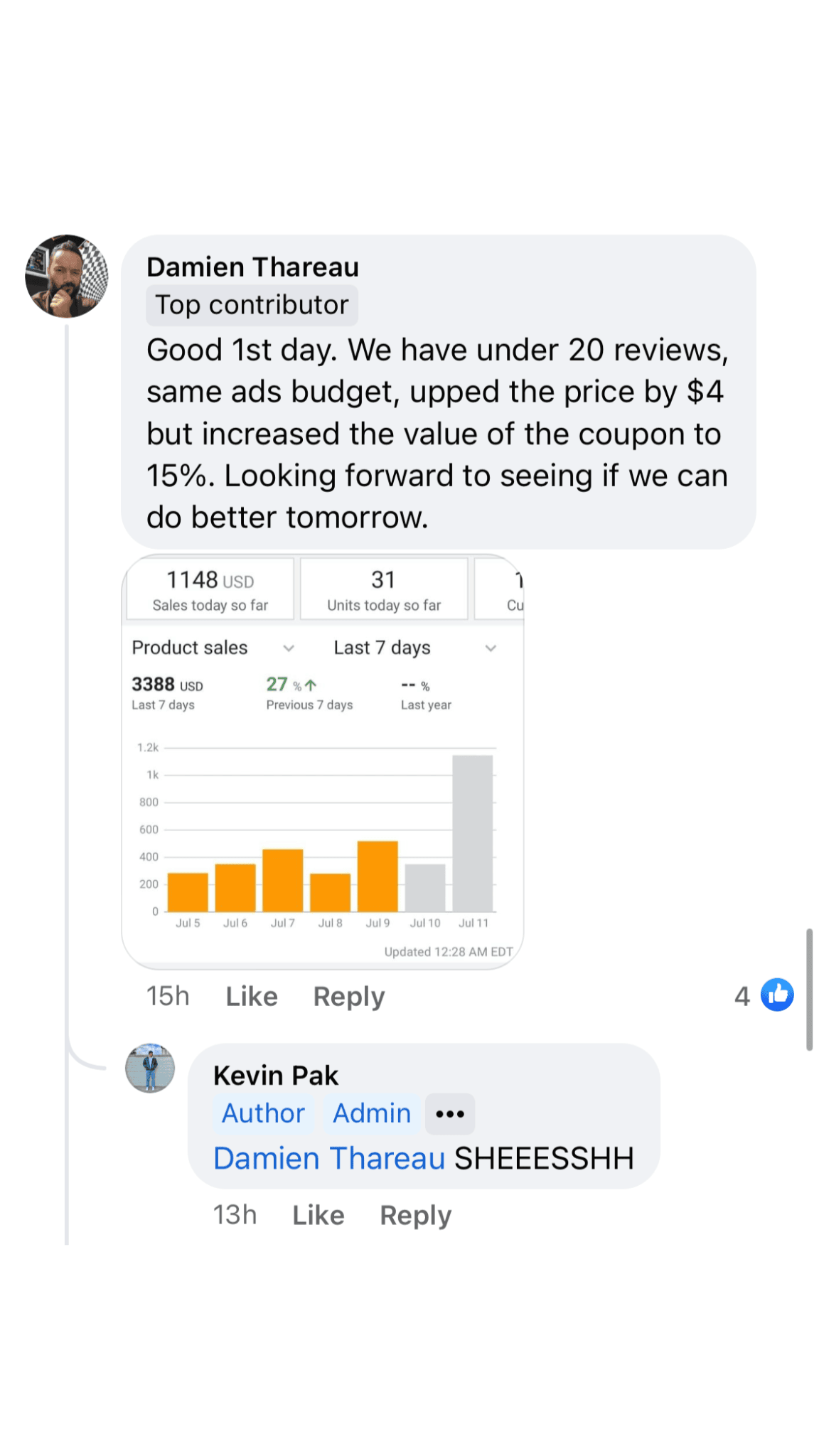The width and height of the screenshot is (819, 1456).
Task: Open the sales chart image attachment
Action: click(323, 761)
